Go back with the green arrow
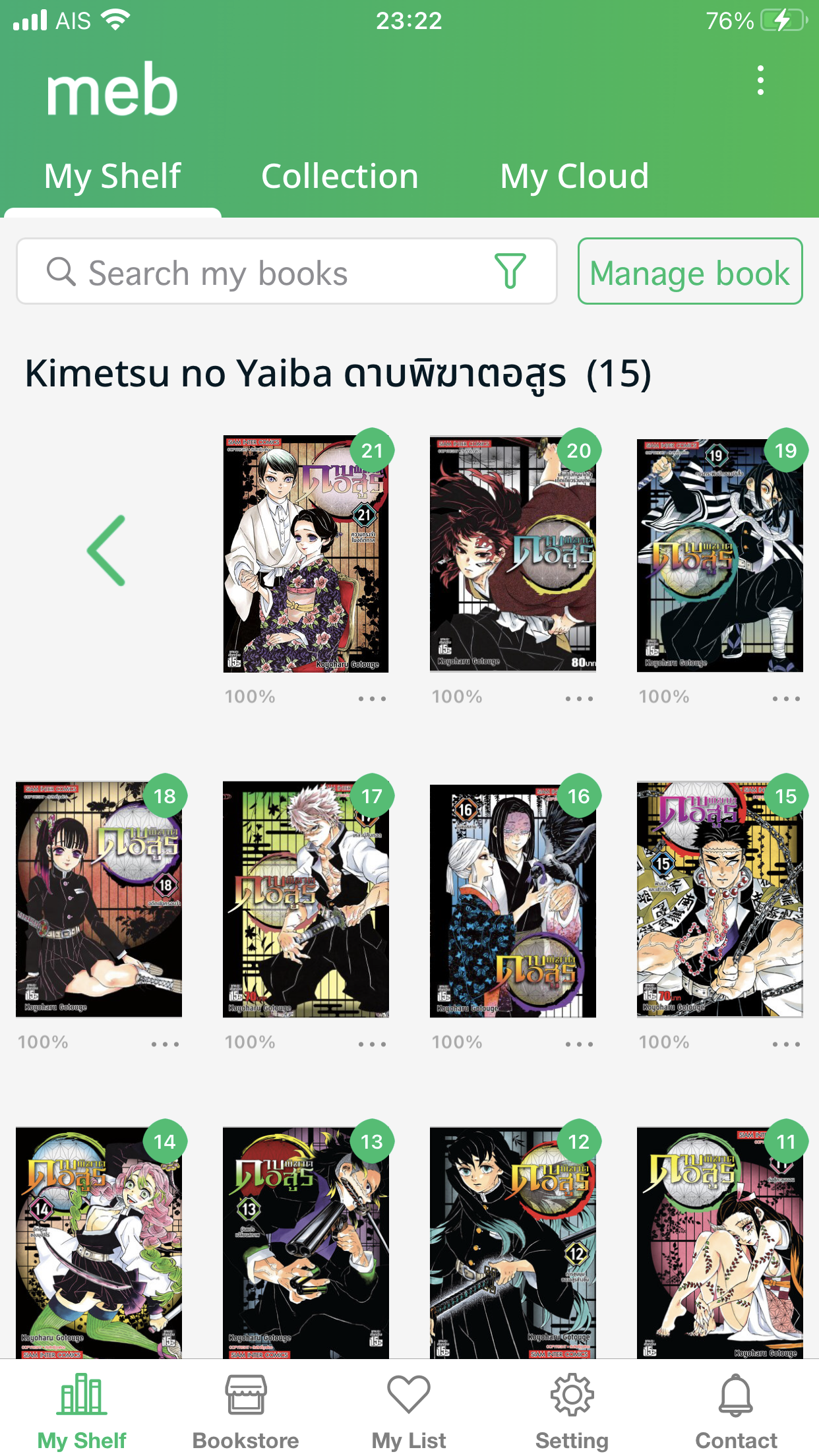819x1456 pixels. pyautogui.click(x=107, y=551)
